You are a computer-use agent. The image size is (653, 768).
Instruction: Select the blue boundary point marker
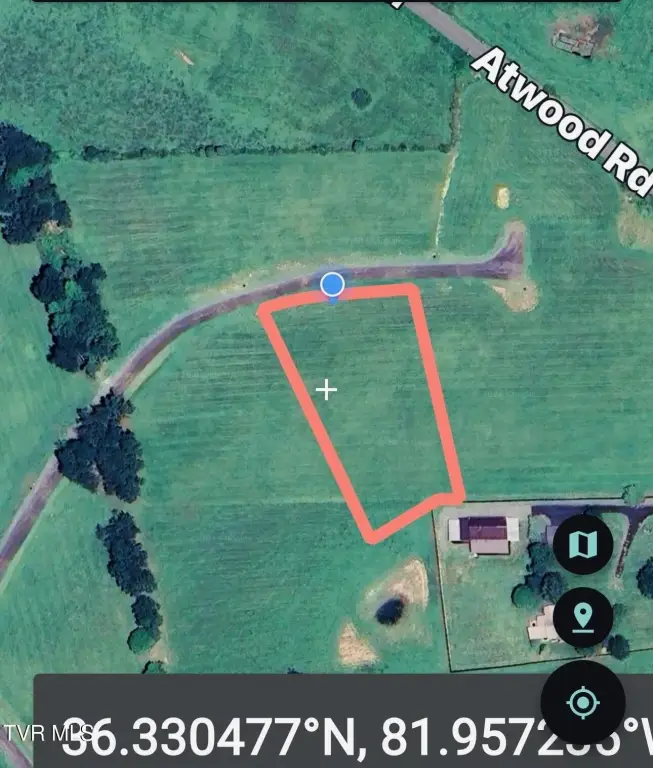(x=333, y=285)
